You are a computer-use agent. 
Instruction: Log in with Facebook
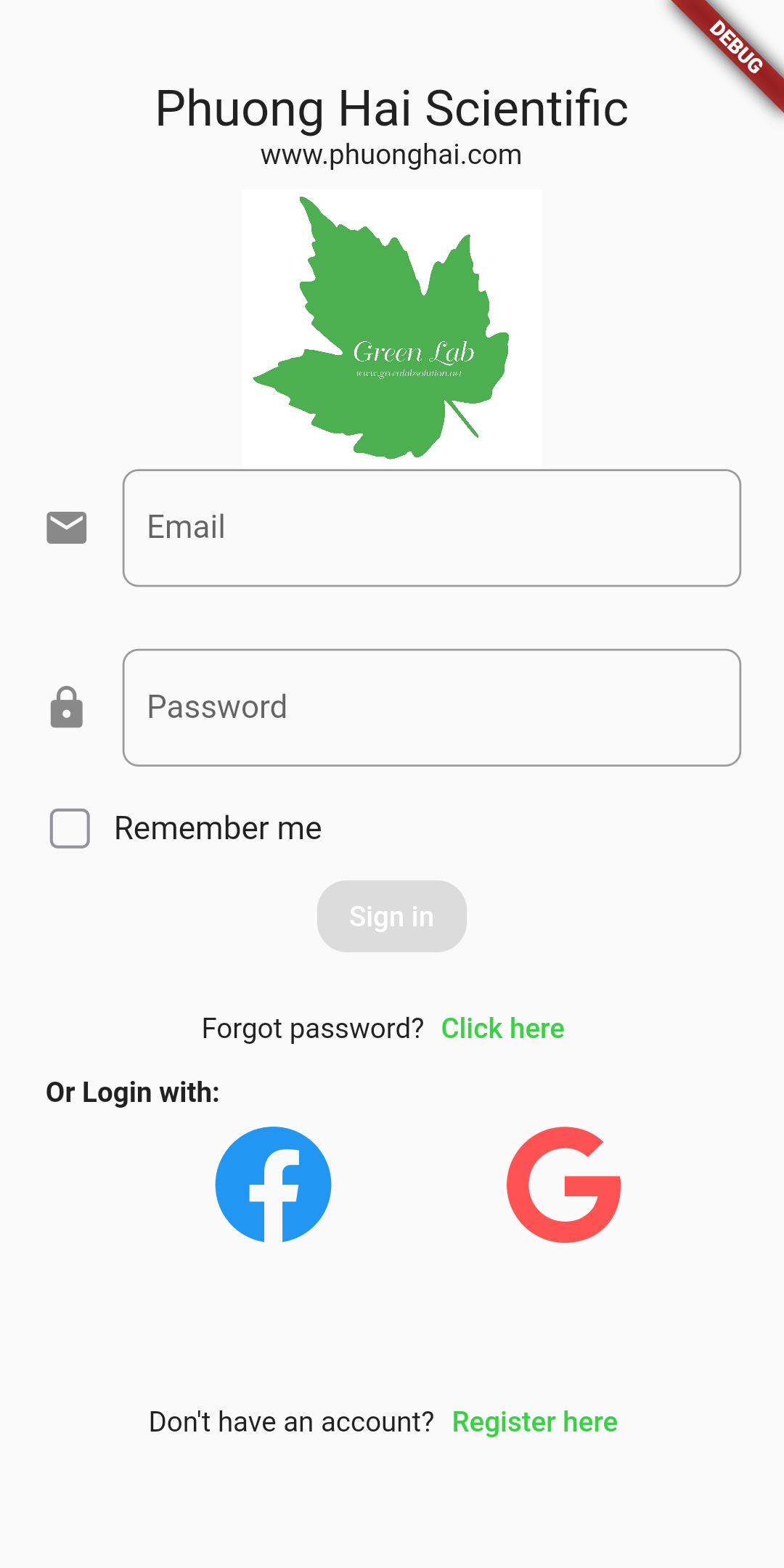click(274, 1185)
